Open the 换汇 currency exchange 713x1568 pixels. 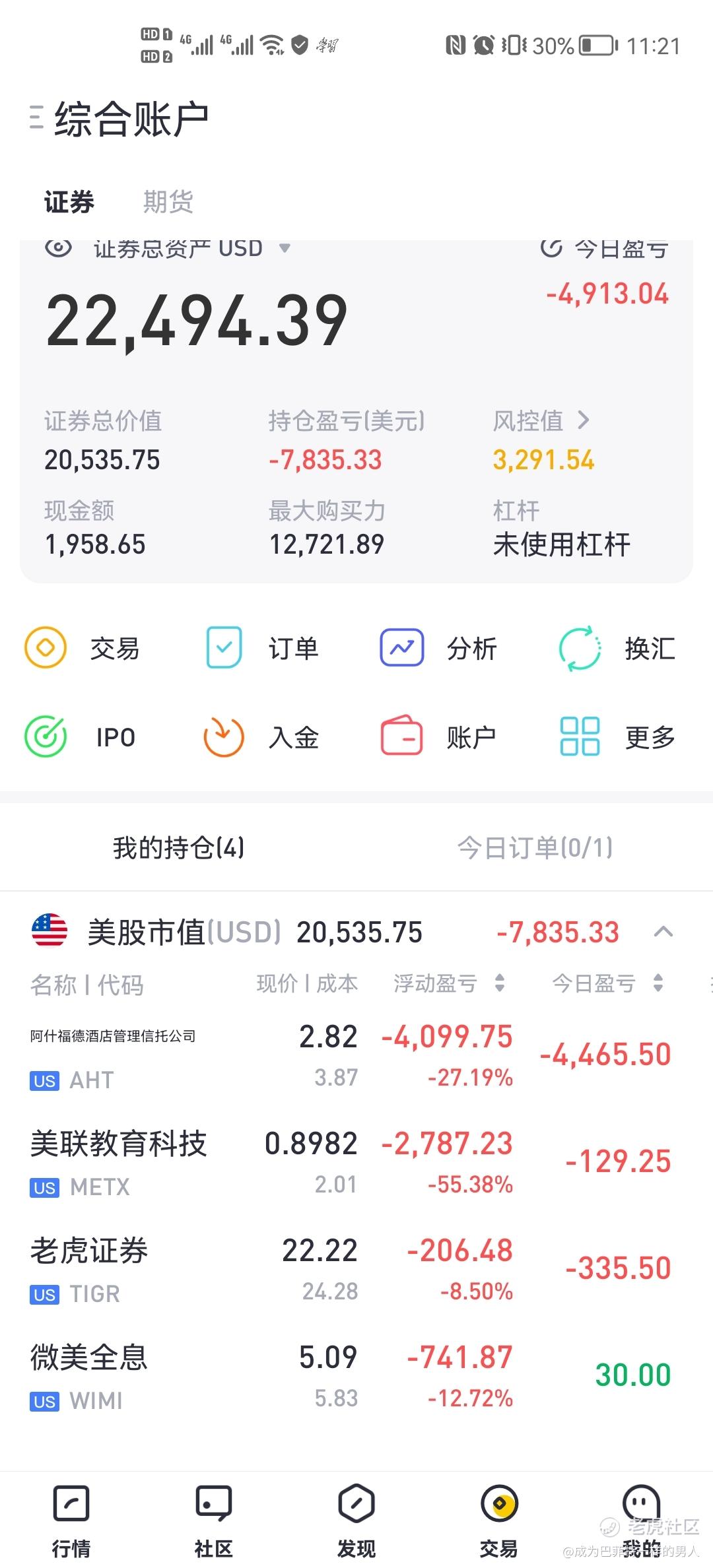tap(617, 648)
